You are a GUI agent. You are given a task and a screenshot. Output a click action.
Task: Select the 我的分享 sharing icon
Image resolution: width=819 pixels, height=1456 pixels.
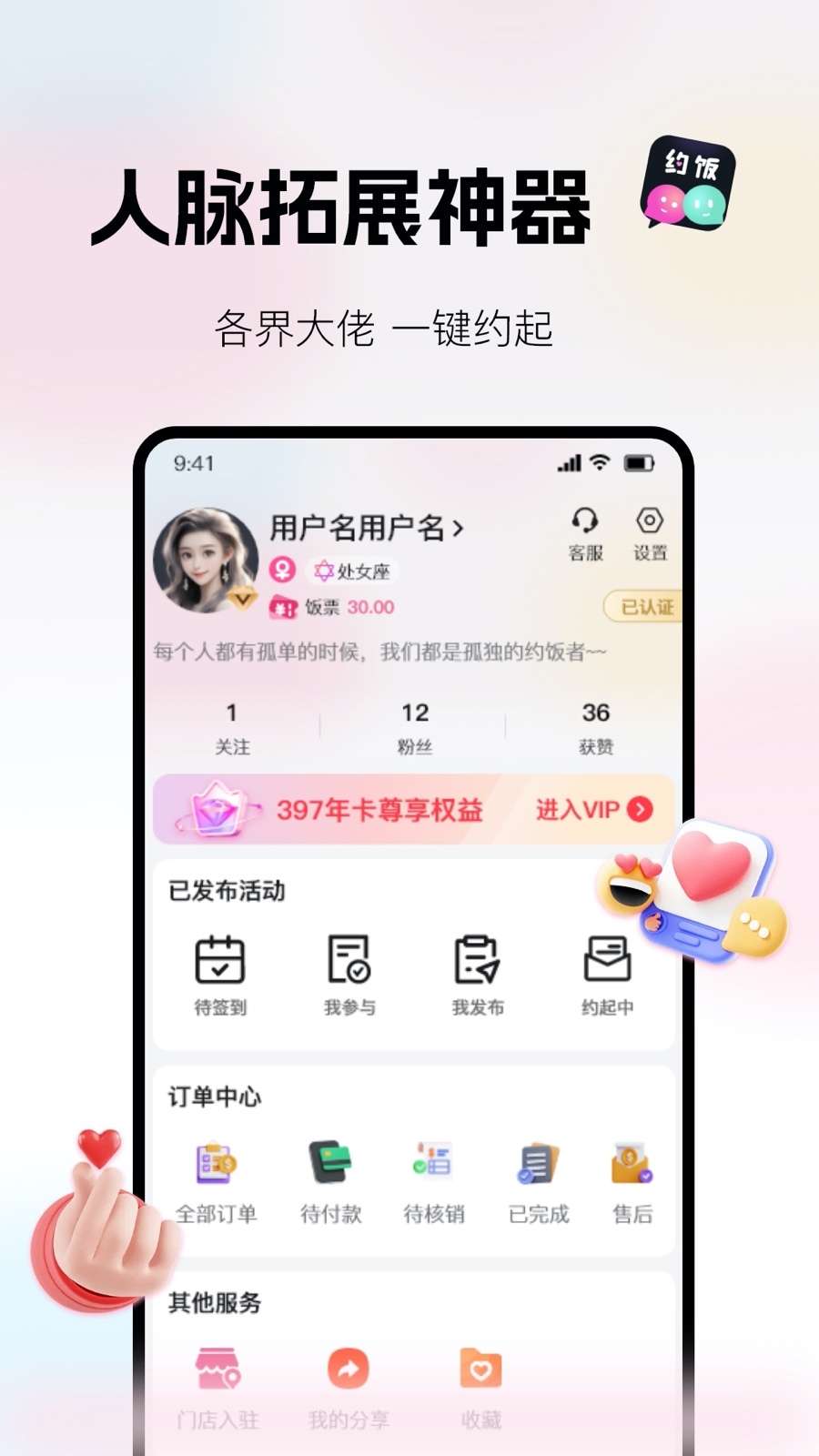[x=349, y=1370]
